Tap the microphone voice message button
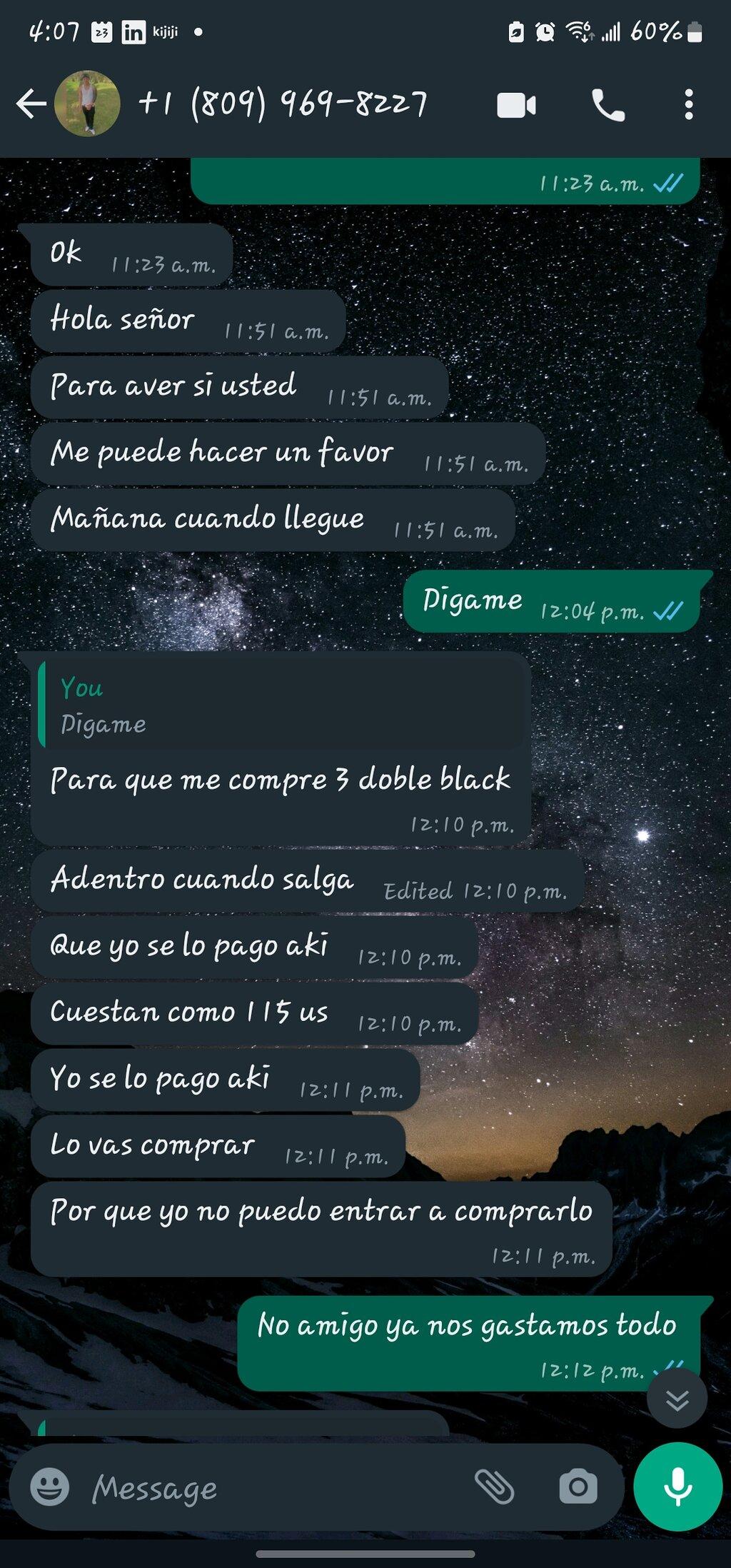This screenshot has width=731, height=1568. 677,1487
